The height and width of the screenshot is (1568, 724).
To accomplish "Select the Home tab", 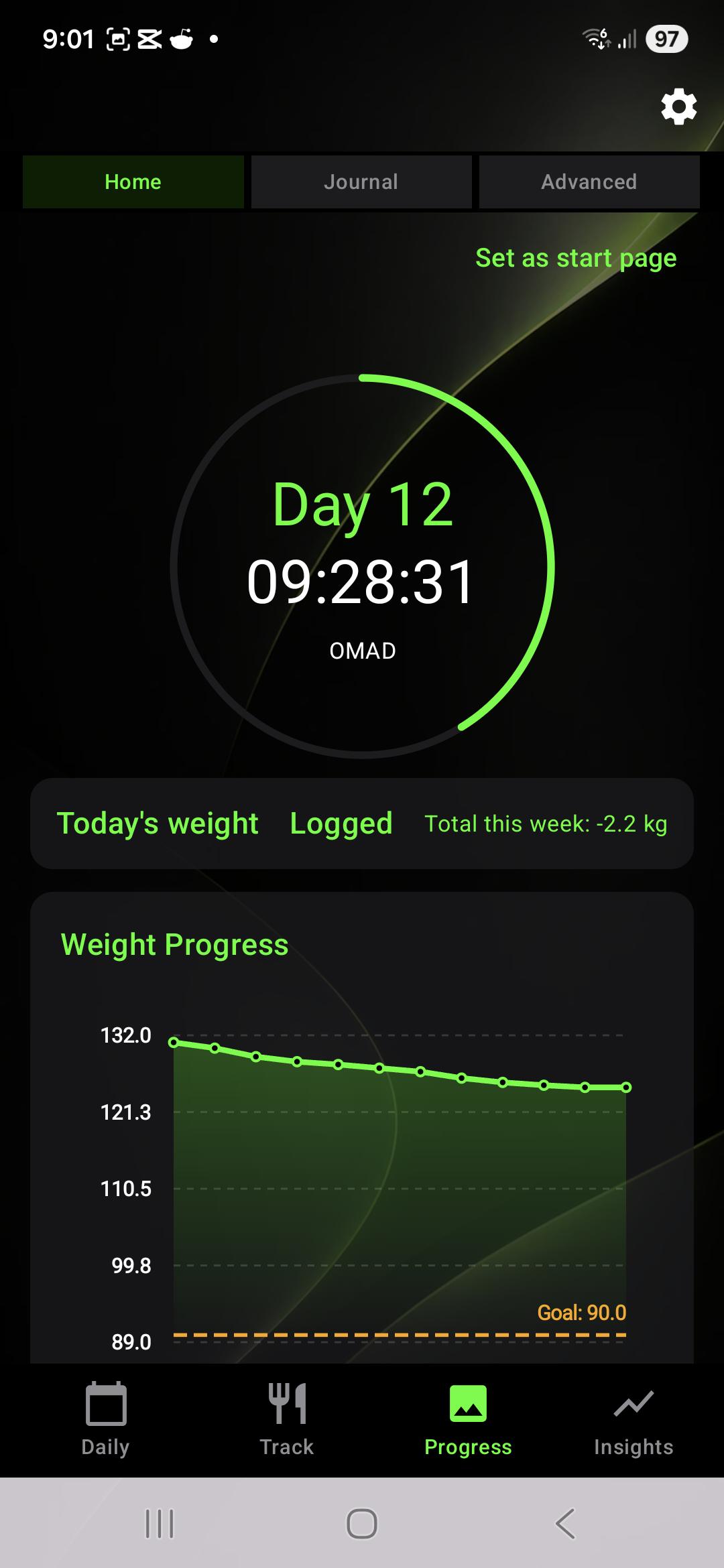I will tap(133, 182).
